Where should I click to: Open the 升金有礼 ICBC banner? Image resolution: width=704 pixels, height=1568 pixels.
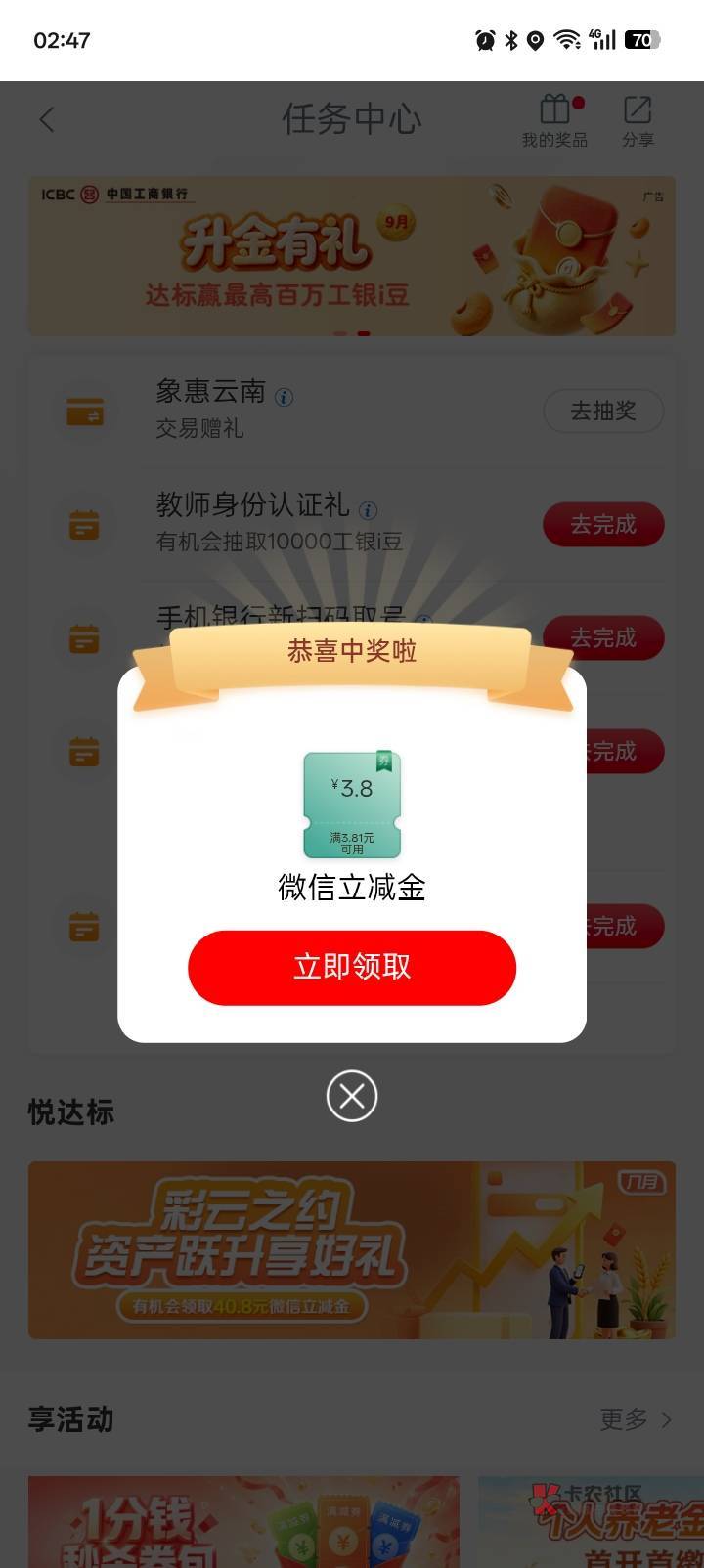(352, 256)
